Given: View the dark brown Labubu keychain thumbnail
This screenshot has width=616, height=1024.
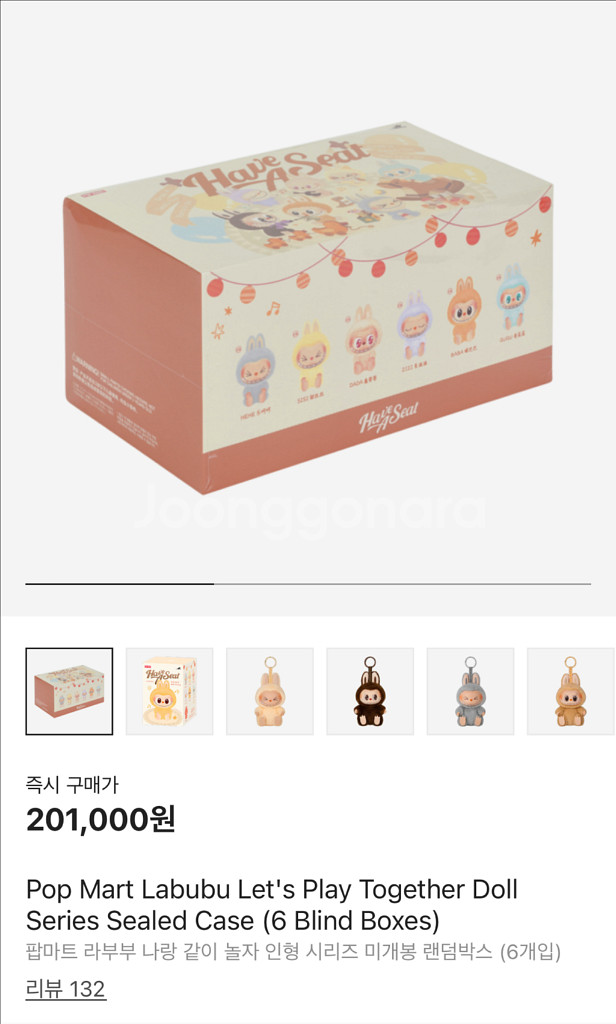Looking at the screenshot, I should [x=370, y=691].
